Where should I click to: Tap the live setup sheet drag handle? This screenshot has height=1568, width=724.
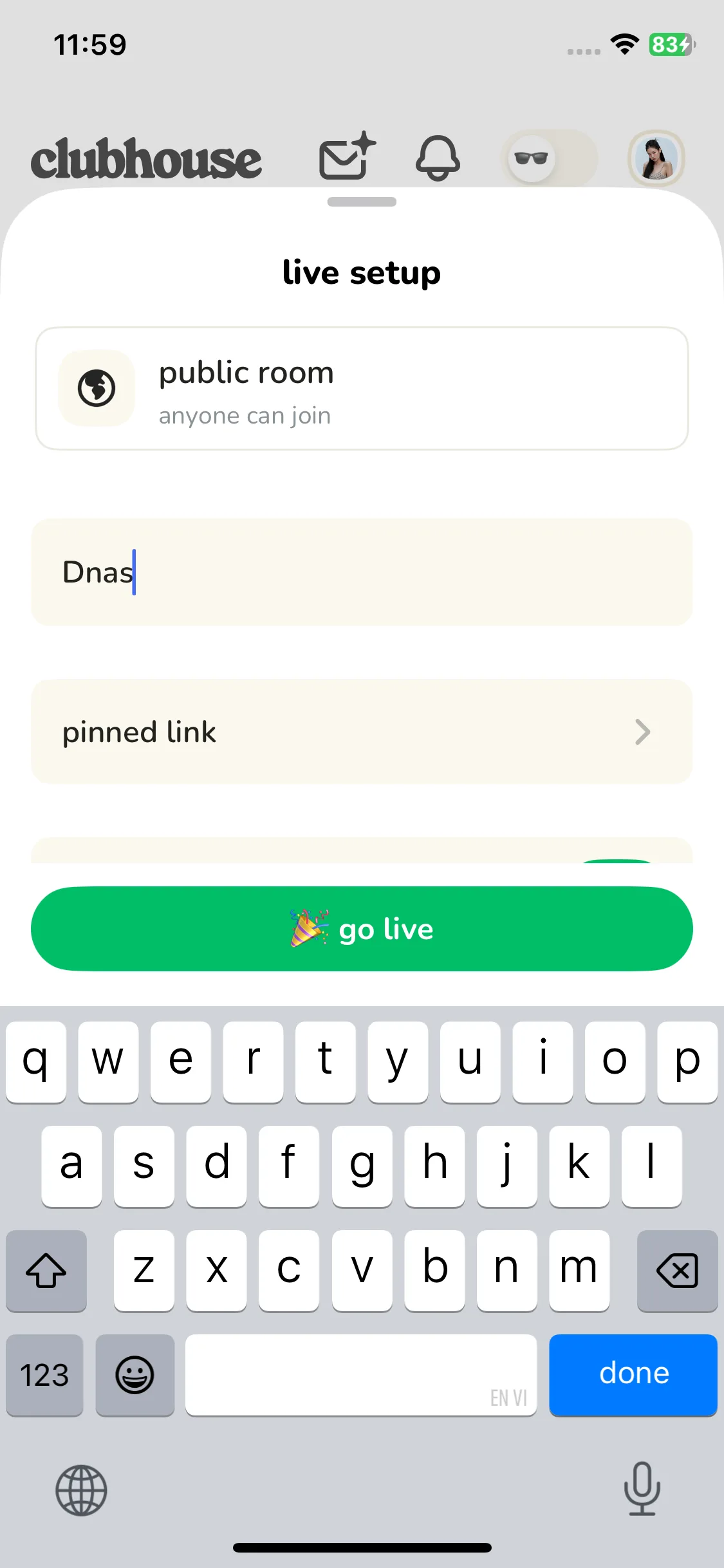pos(362,202)
